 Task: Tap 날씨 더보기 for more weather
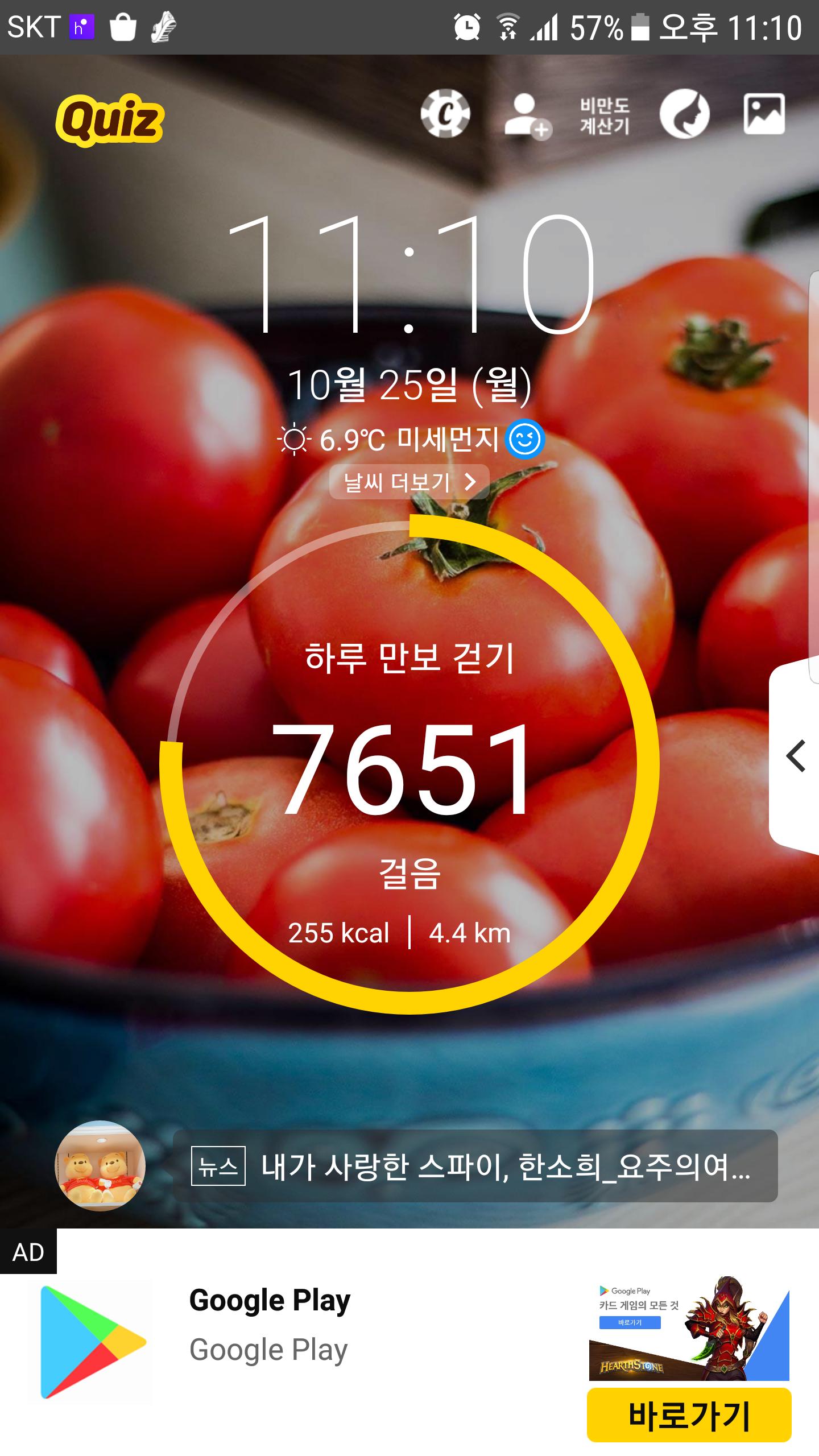coord(409,482)
